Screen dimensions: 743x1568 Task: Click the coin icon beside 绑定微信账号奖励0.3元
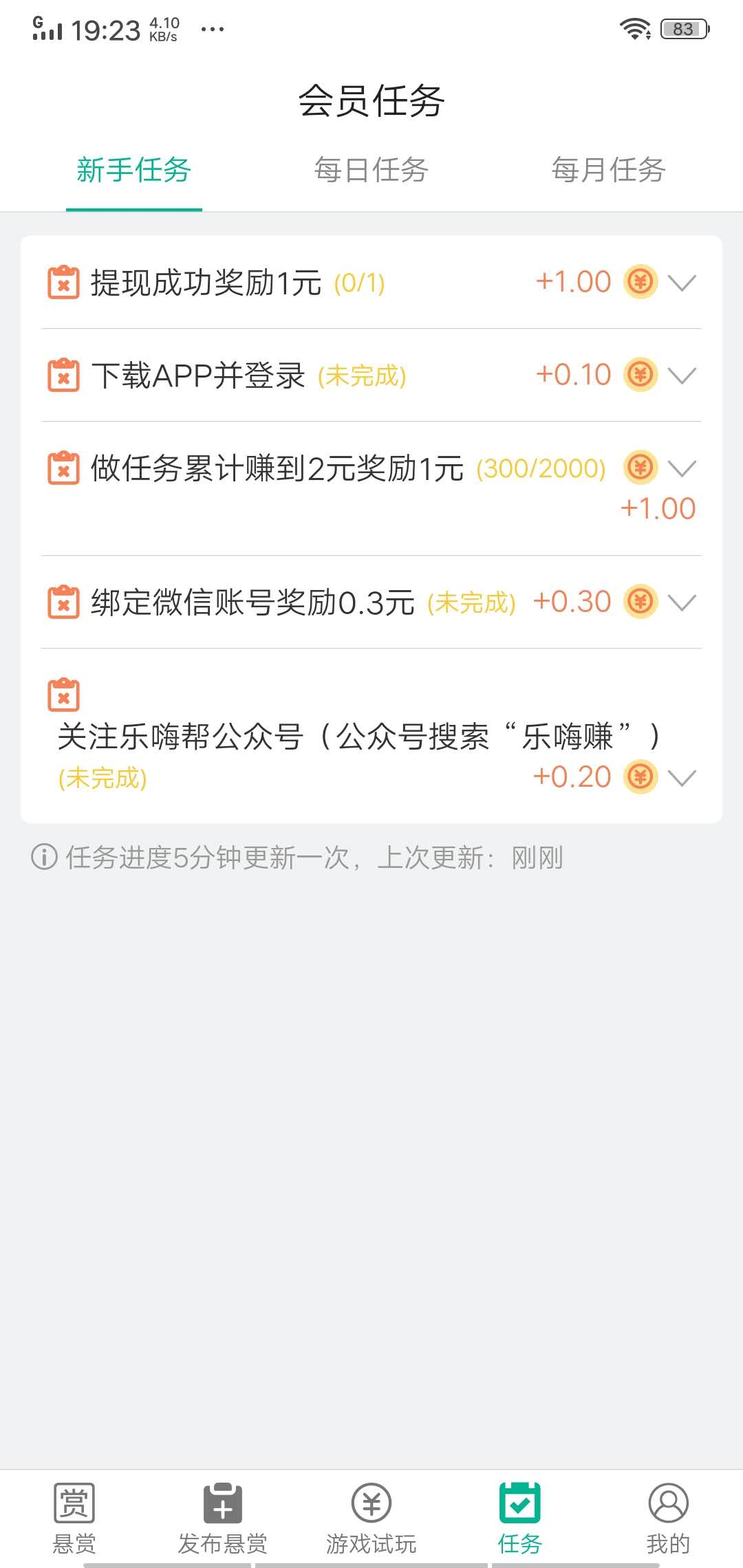[x=640, y=602]
